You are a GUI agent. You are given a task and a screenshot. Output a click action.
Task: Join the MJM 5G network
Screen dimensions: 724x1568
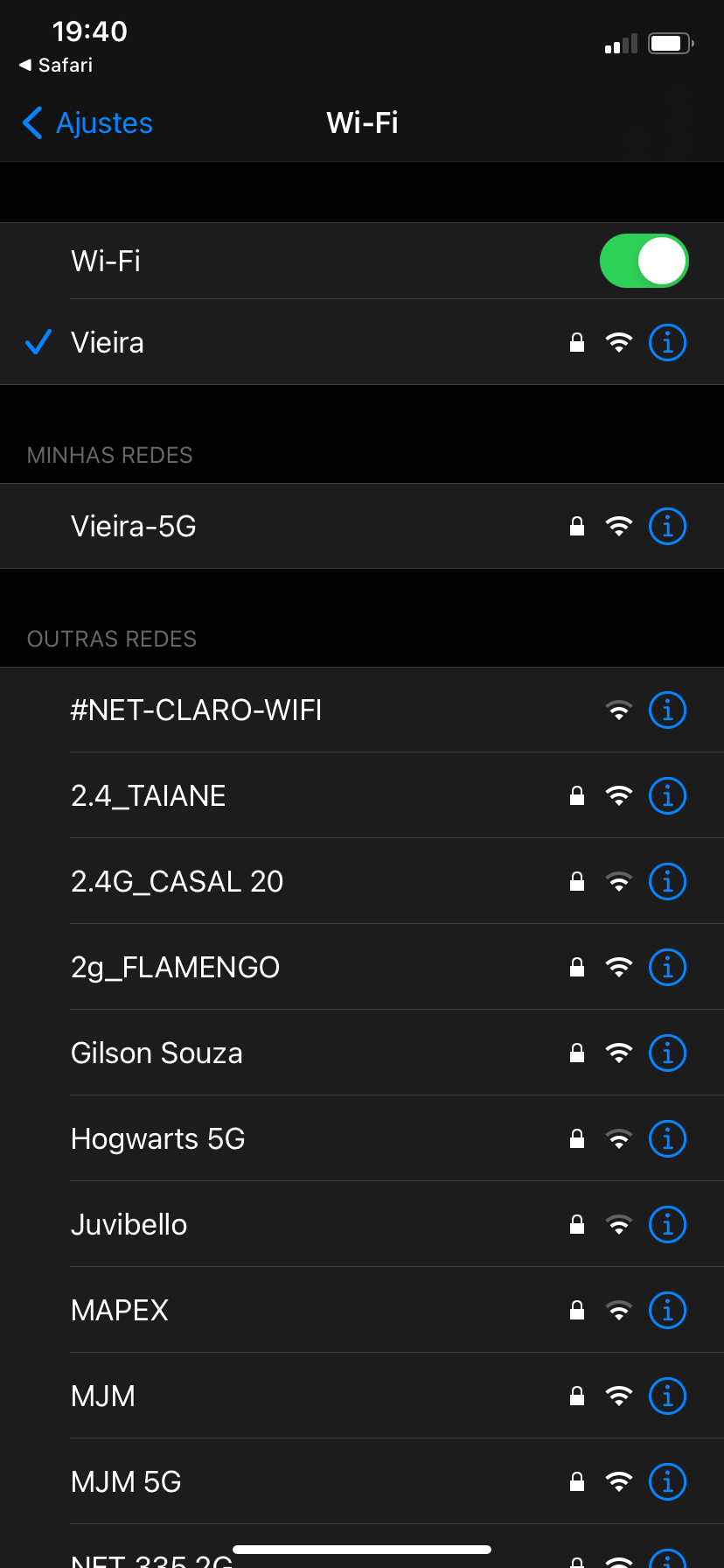[126, 1482]
